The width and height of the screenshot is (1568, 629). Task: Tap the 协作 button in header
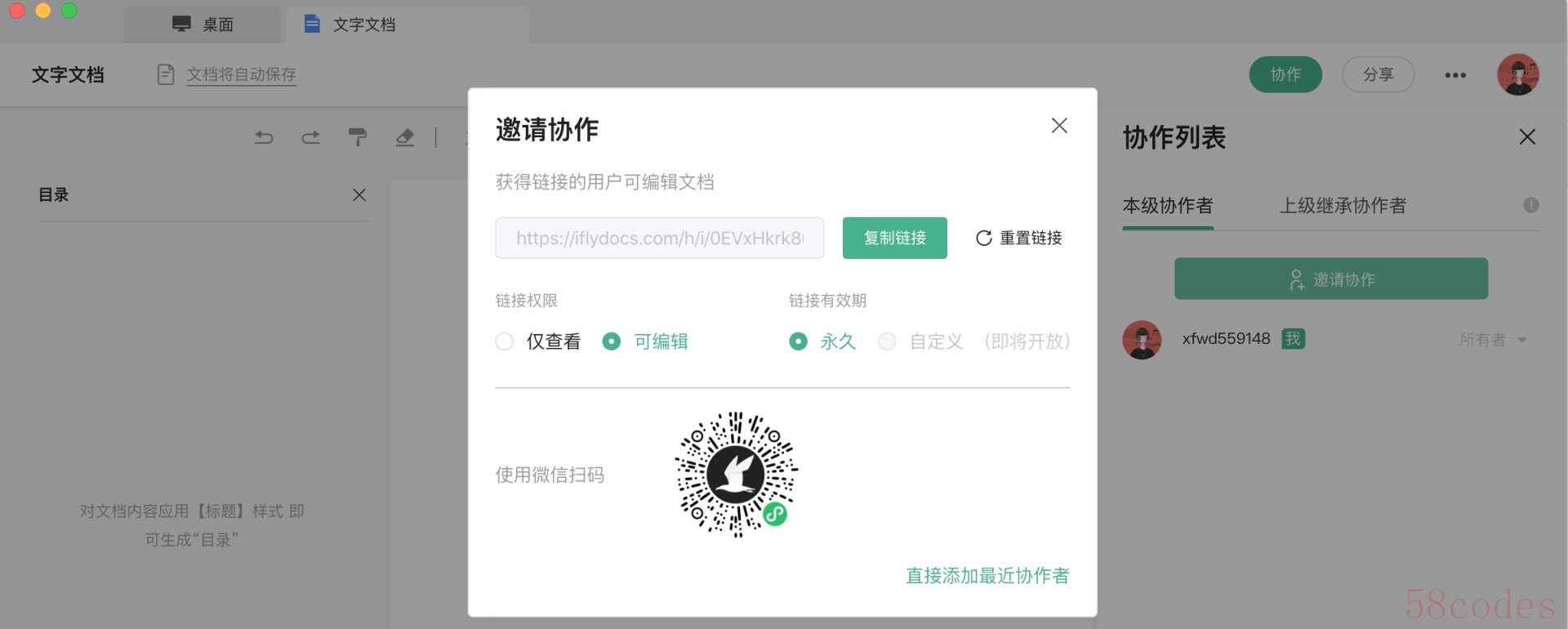tap(1285, 74)
